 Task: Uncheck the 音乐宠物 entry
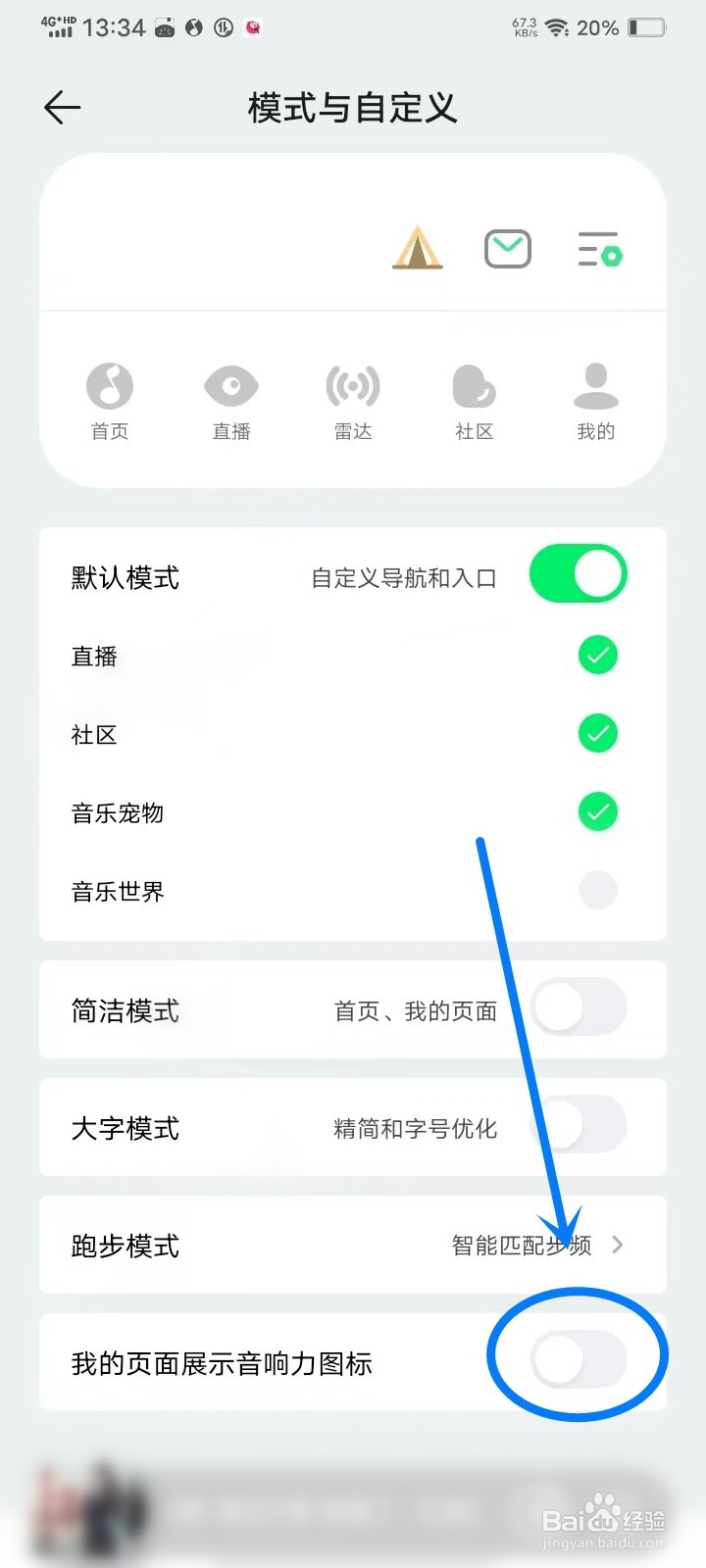597,811
